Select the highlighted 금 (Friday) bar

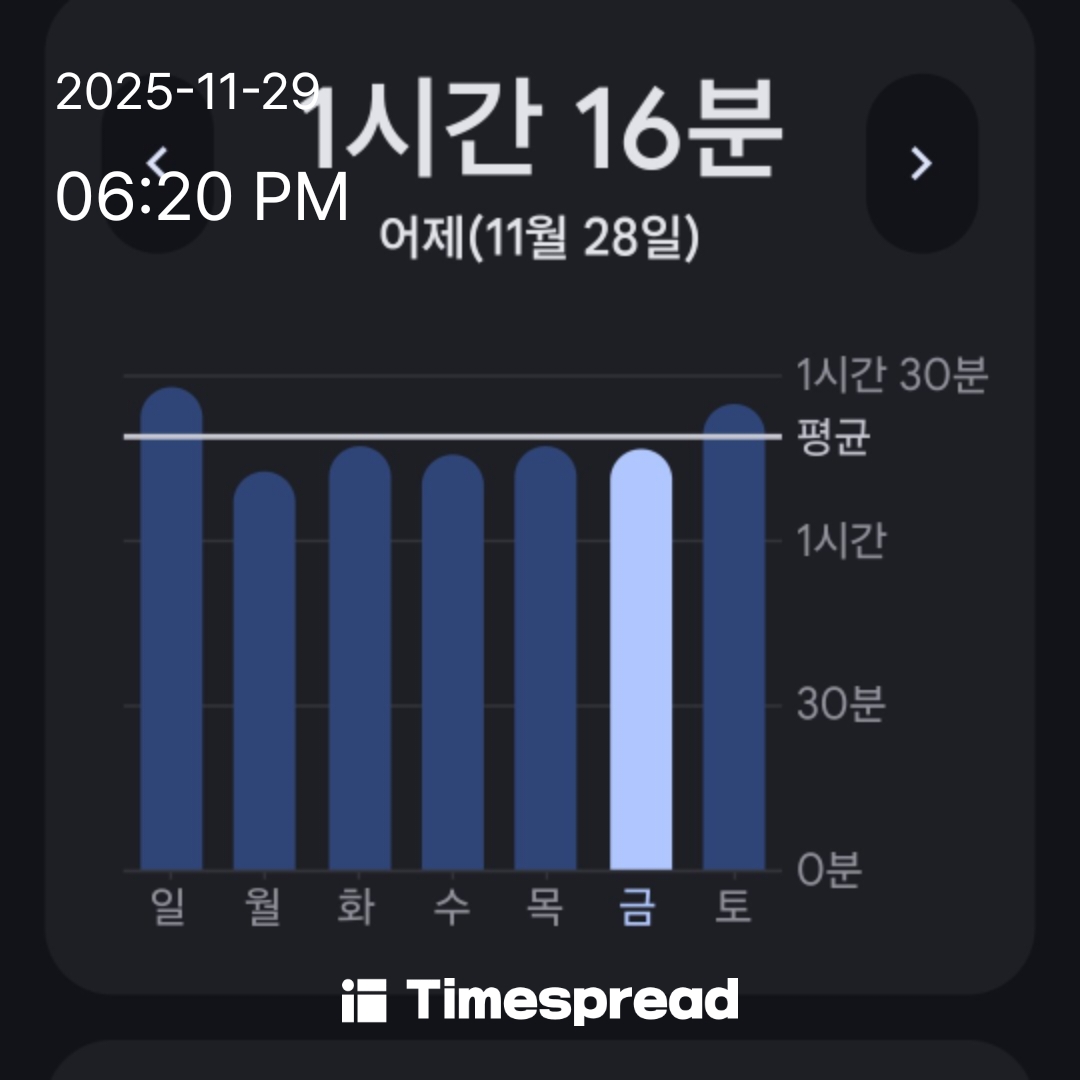click(x=641, y=661)
